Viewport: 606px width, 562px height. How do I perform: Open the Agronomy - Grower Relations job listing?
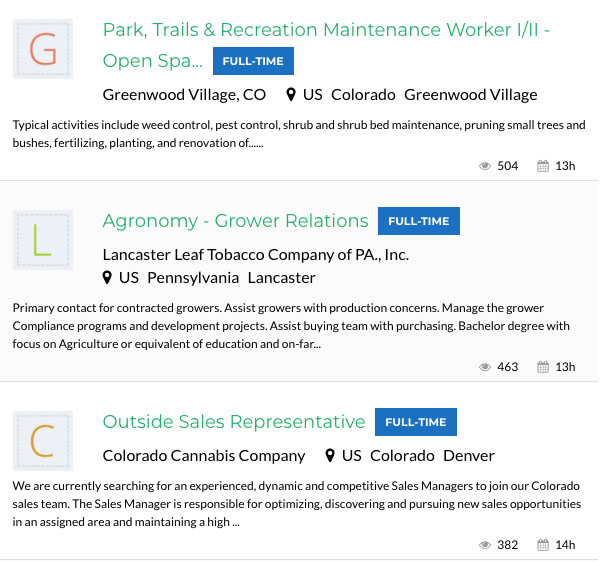235,221
